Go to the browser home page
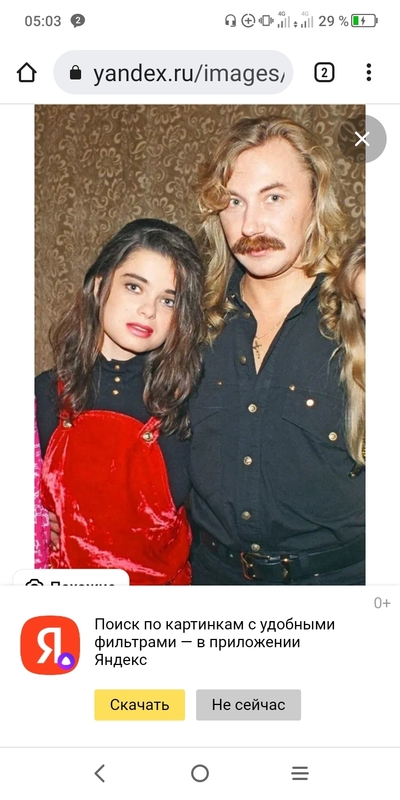This screenshot has width=400, height=800. (27, 73)
